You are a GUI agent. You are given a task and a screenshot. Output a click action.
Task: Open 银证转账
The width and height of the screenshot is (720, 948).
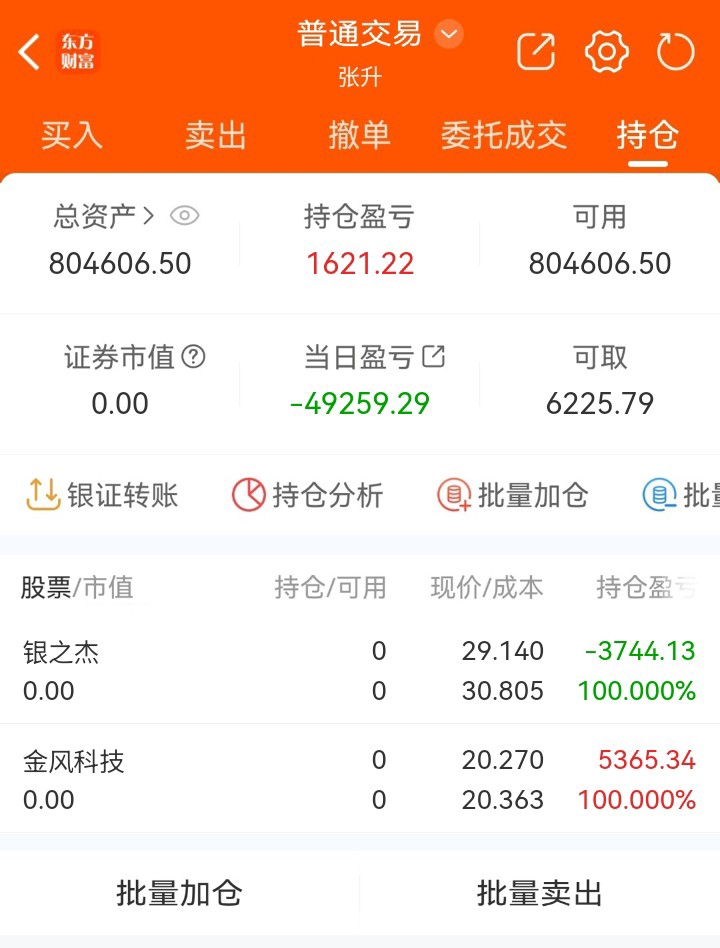[x=102, y=495]
